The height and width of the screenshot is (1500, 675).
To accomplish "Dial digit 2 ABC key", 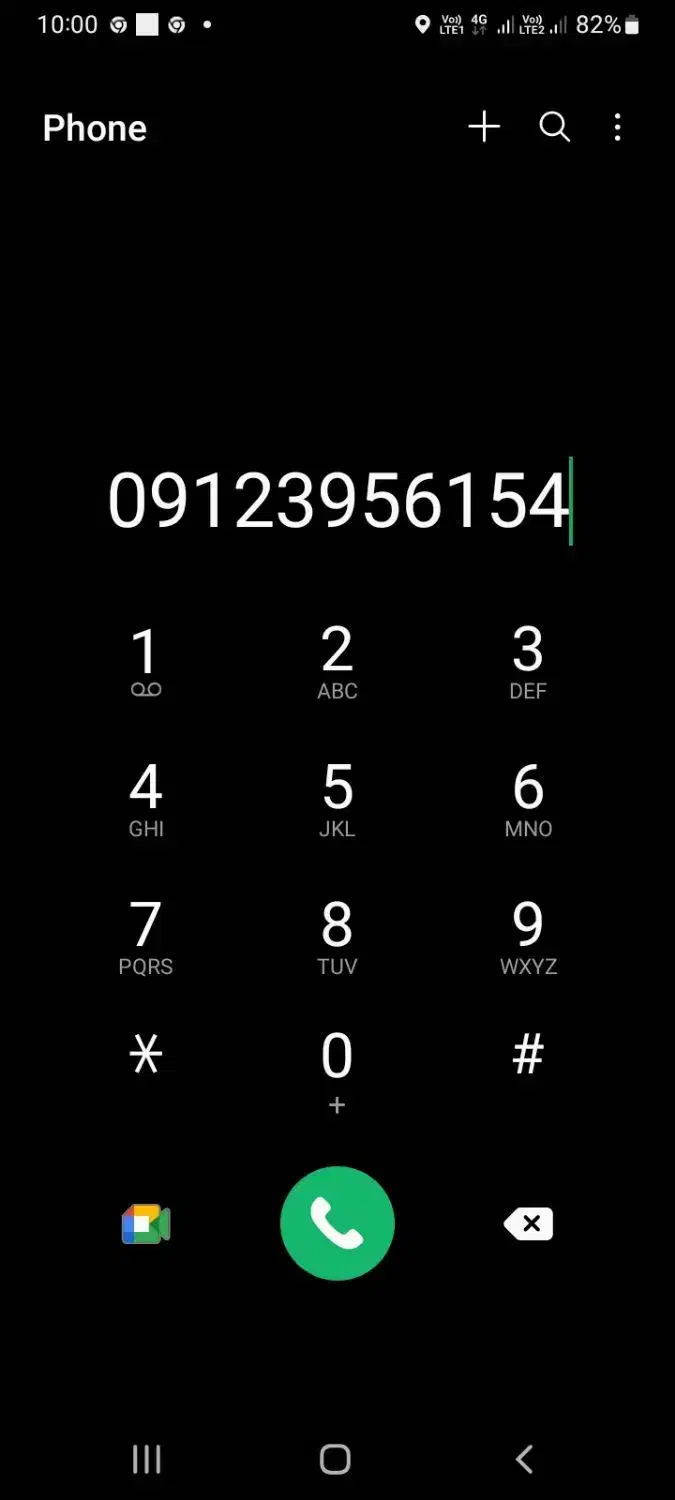I will [337, 662].
